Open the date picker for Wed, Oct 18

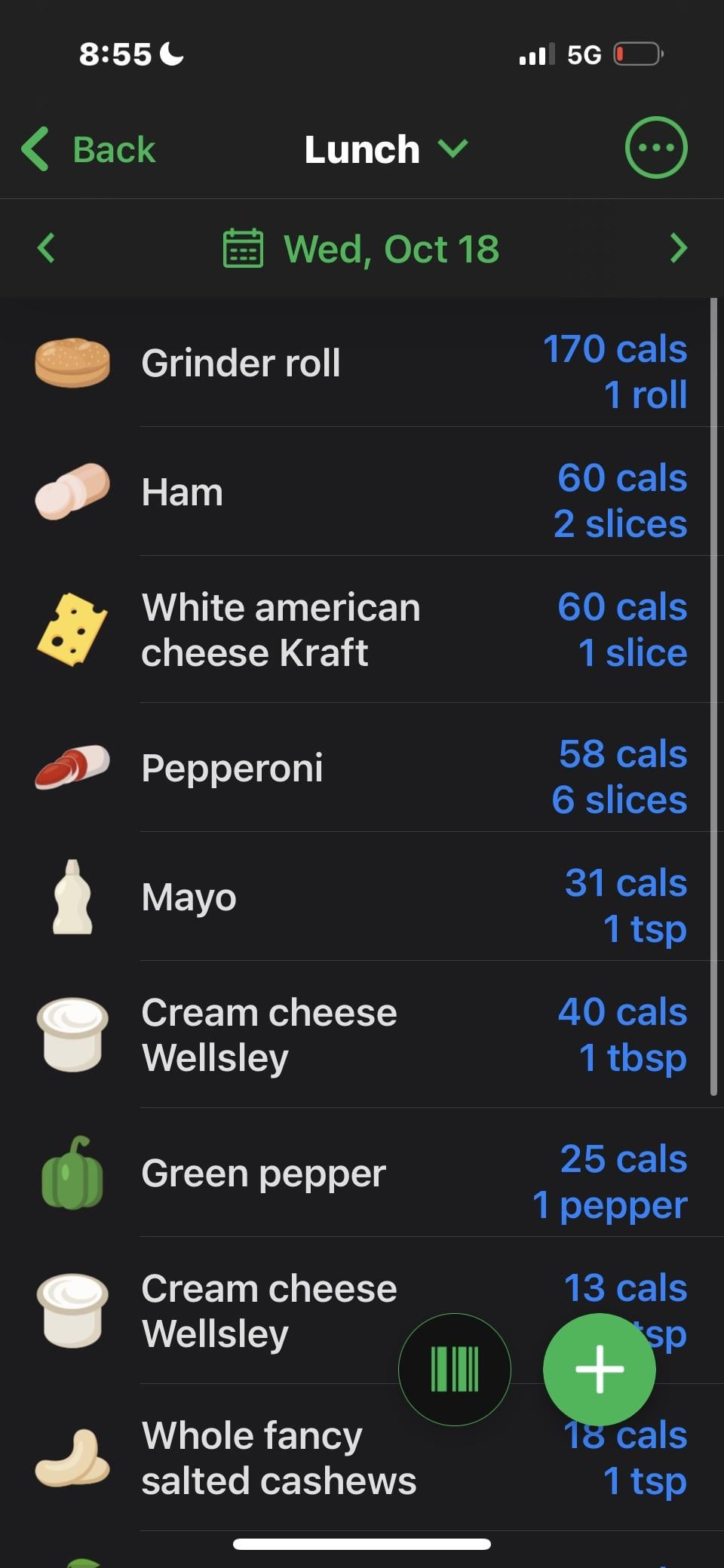point(361,249)
